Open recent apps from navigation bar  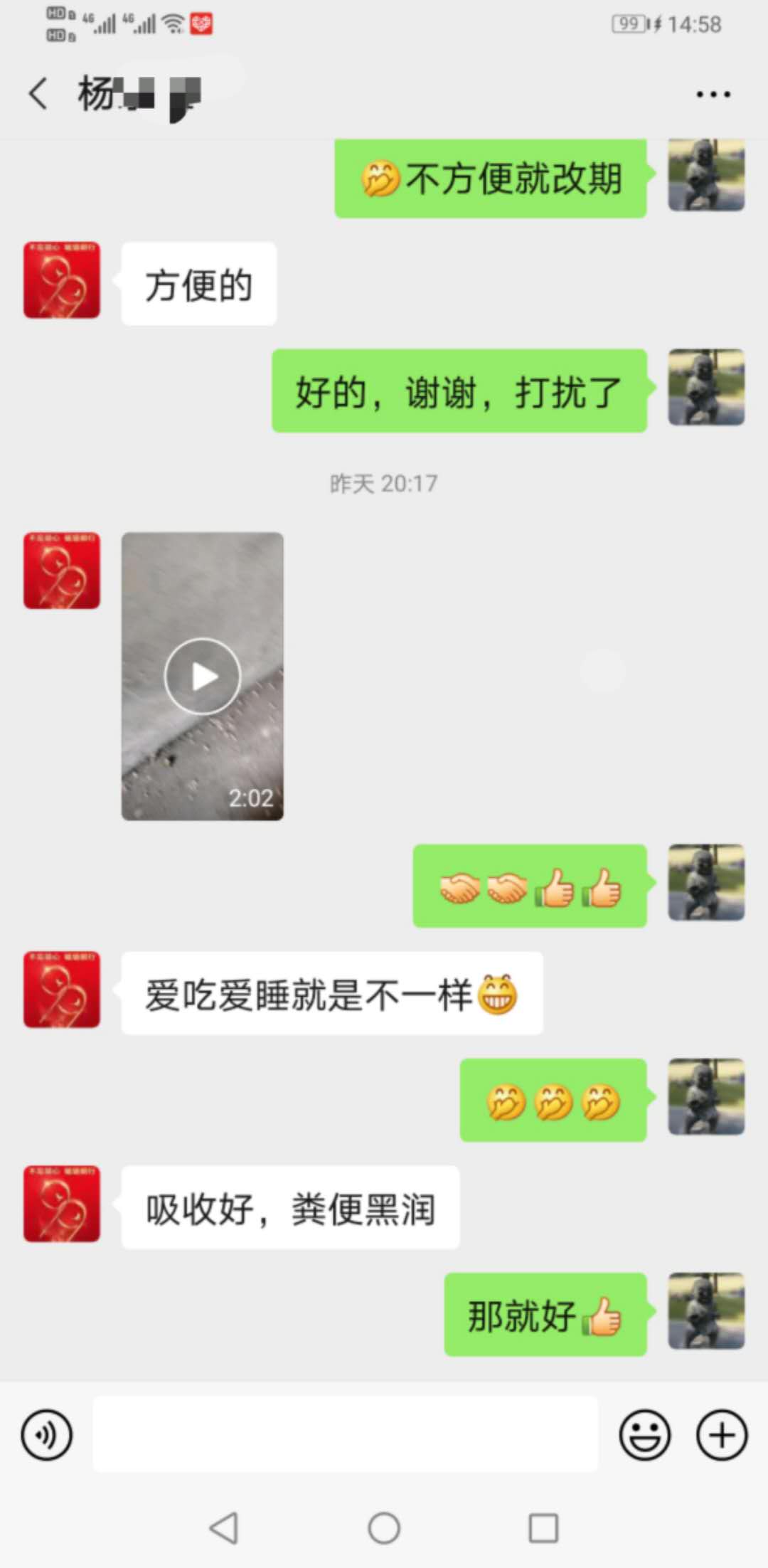tap(543, 1527)
